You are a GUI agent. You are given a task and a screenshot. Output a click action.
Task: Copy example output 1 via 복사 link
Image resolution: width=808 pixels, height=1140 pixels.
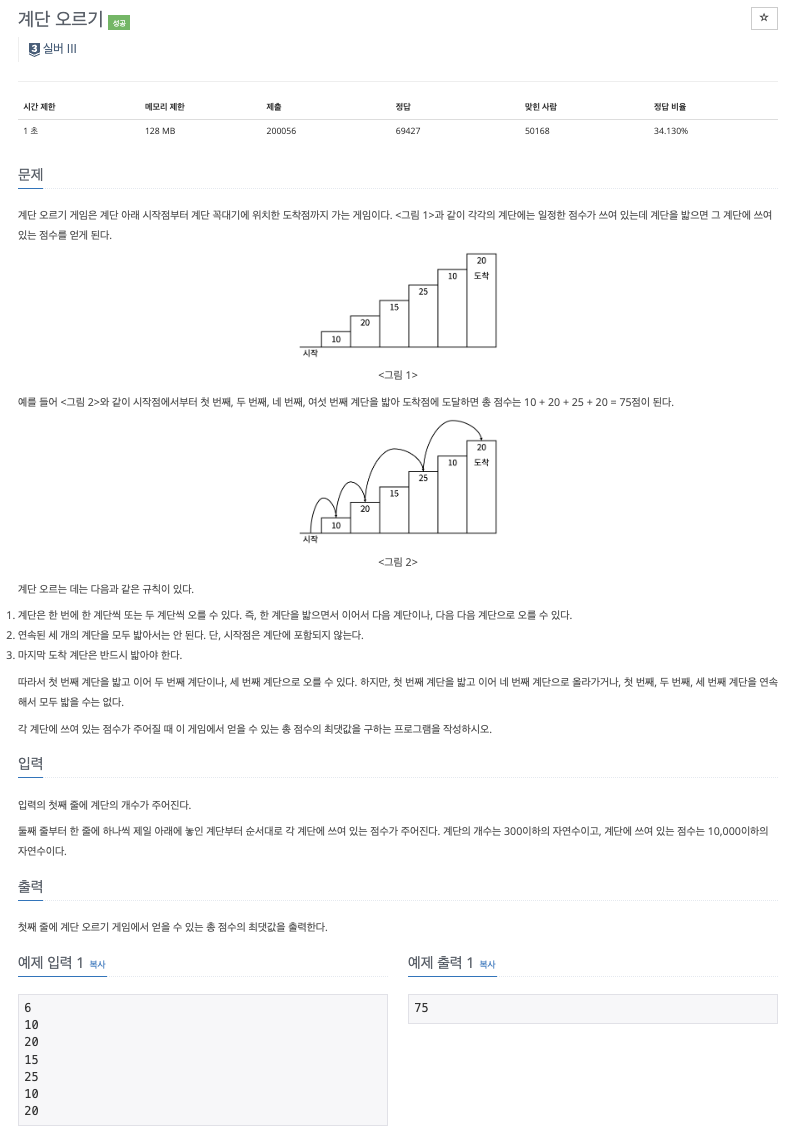click(x=487, y=965)
